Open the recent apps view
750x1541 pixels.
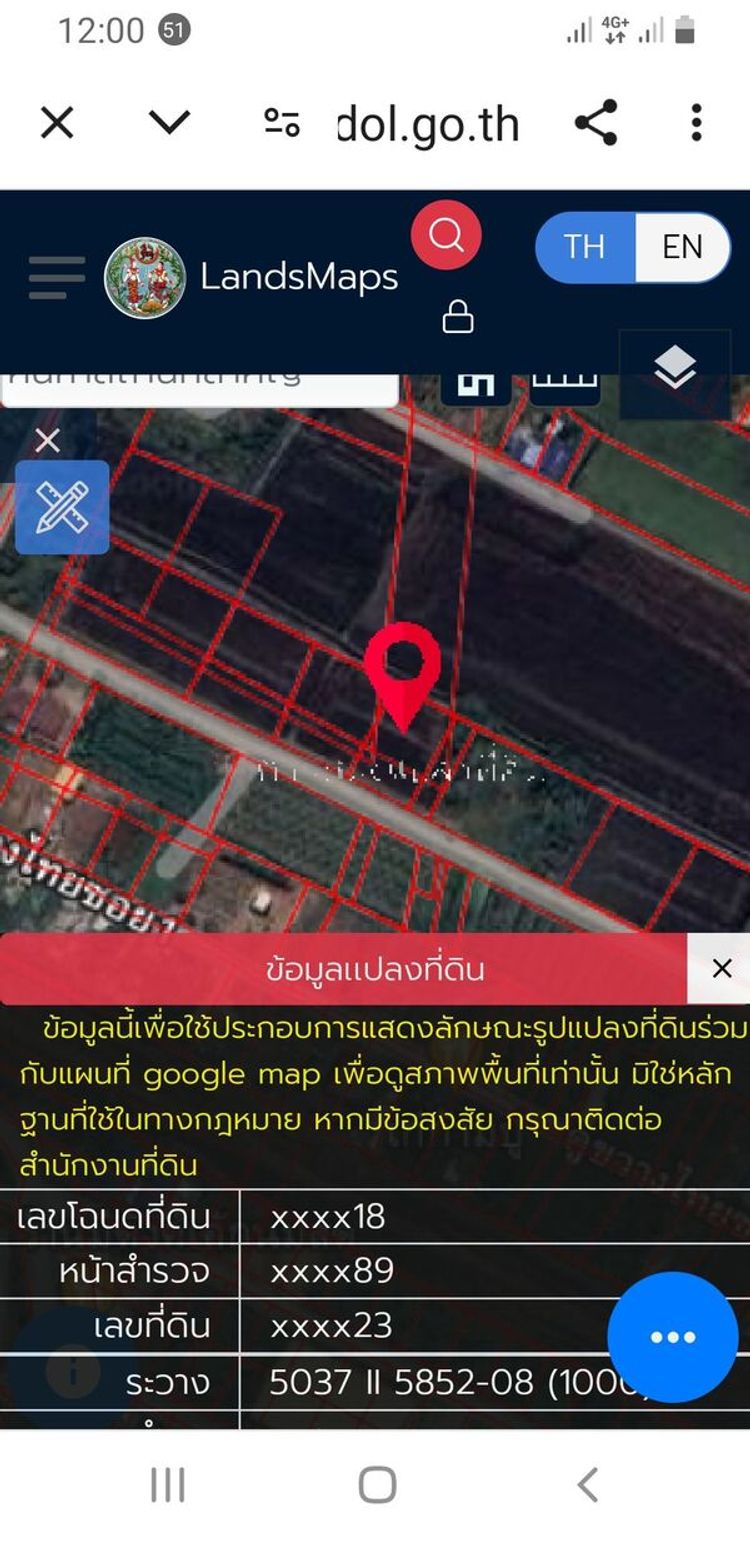(167, 1485)
